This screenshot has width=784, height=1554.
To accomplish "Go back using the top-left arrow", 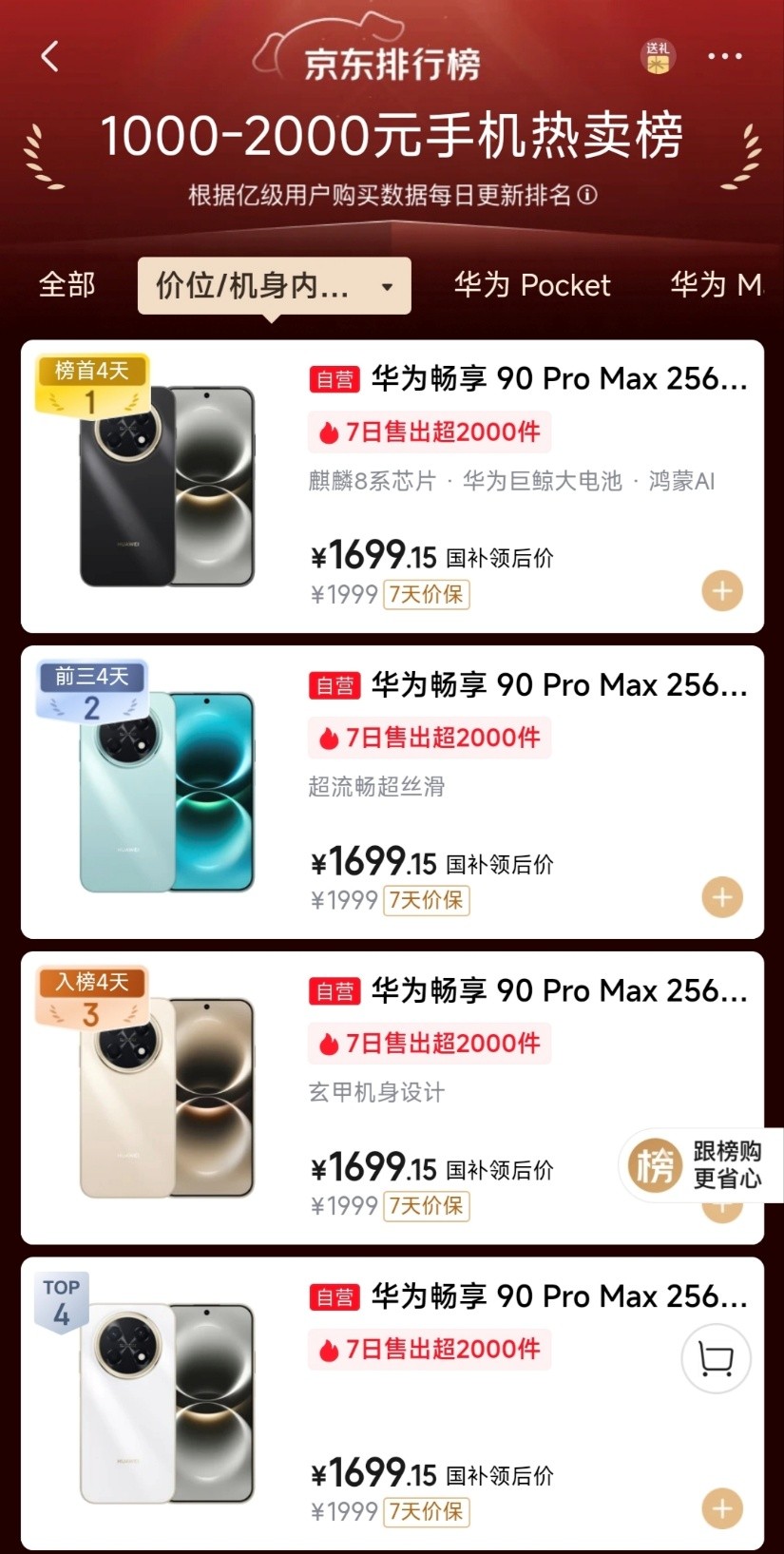I will (x=50, y=56).
